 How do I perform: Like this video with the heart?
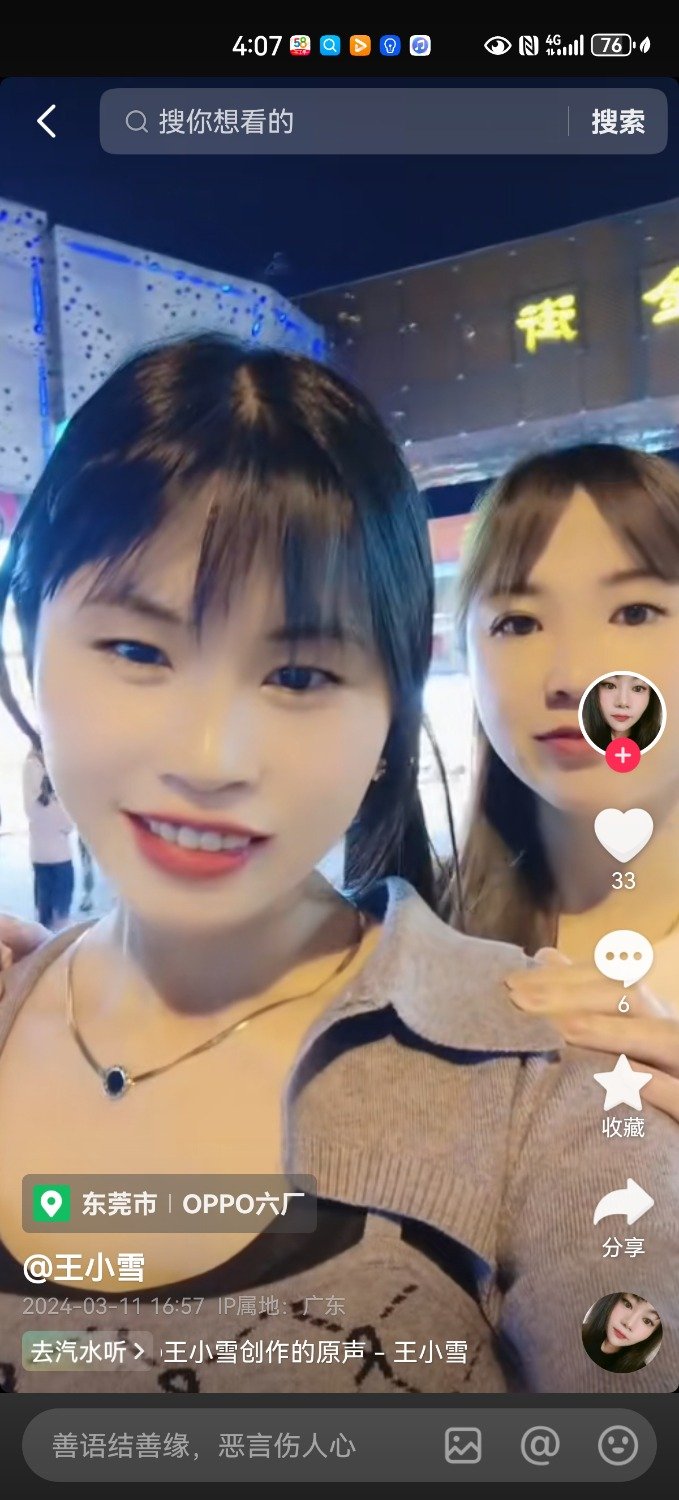click(x=623, y=835)
